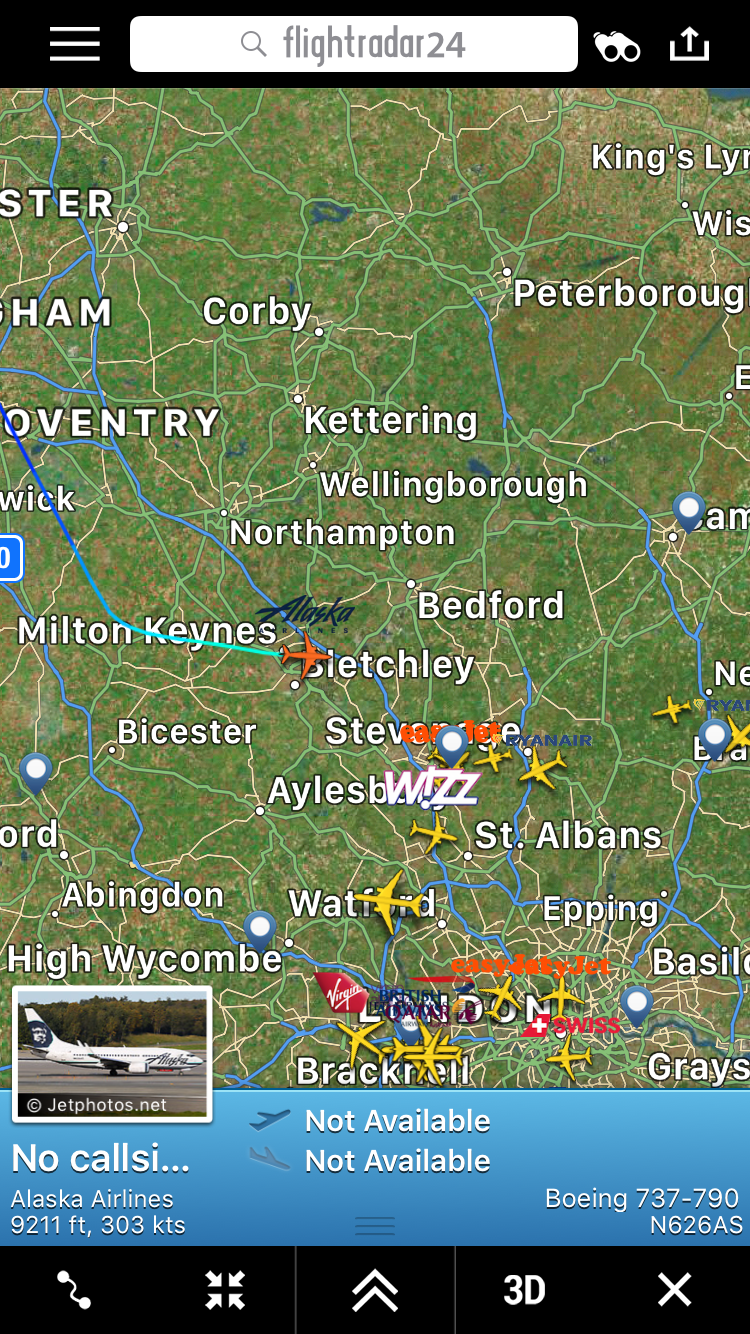
Task: Tap the Wizz aircraft near Aylesbury
Action: coord(434,832)
